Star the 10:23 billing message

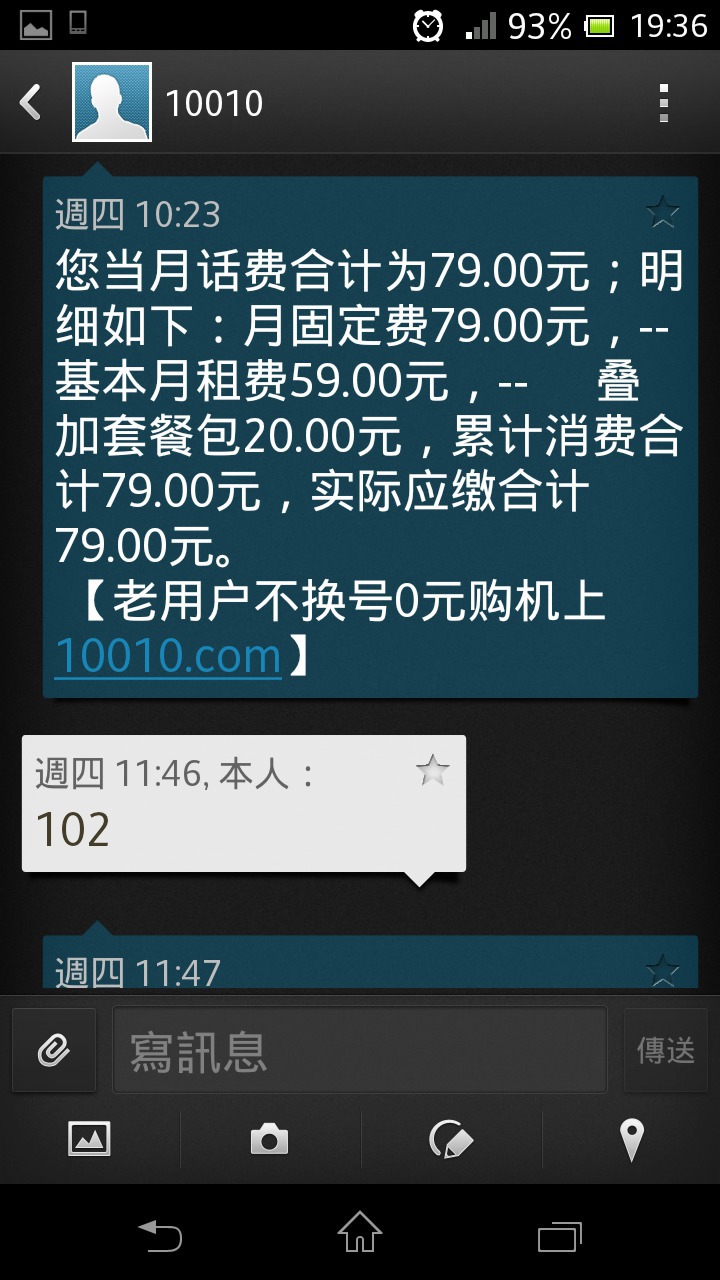point(662,212)
